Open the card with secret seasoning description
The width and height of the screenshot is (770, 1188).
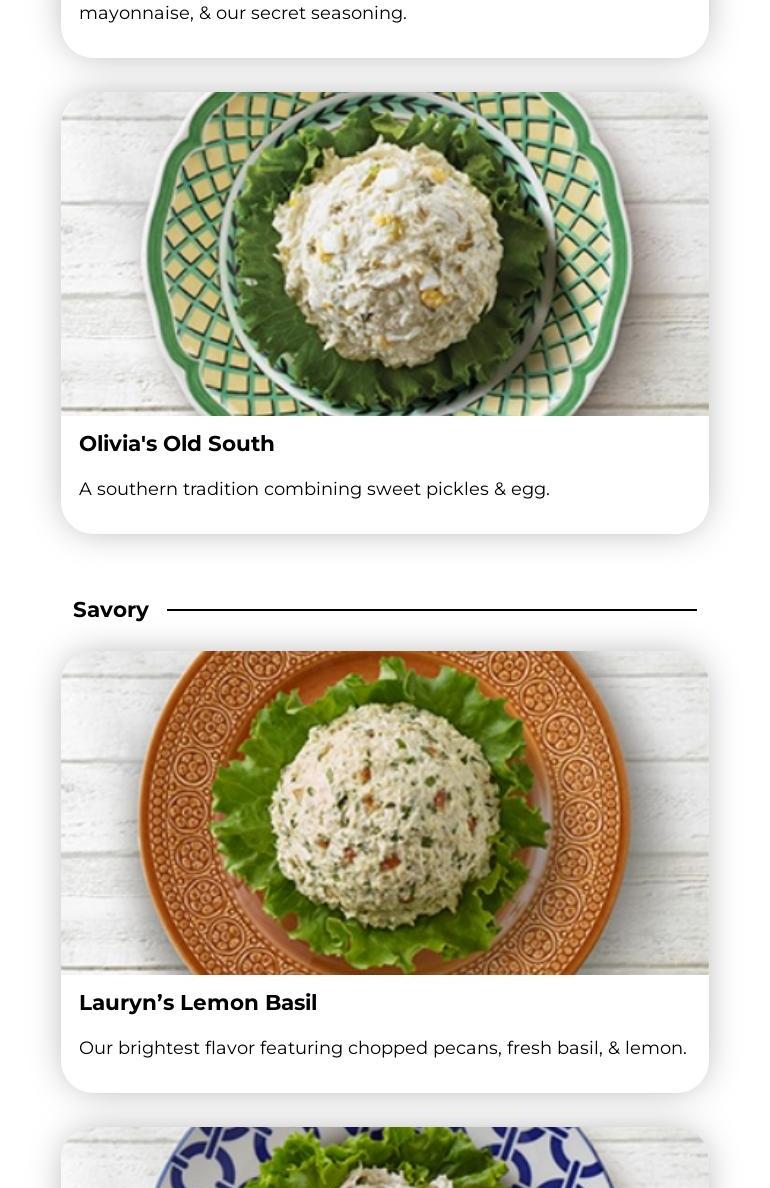coord(384,24)
